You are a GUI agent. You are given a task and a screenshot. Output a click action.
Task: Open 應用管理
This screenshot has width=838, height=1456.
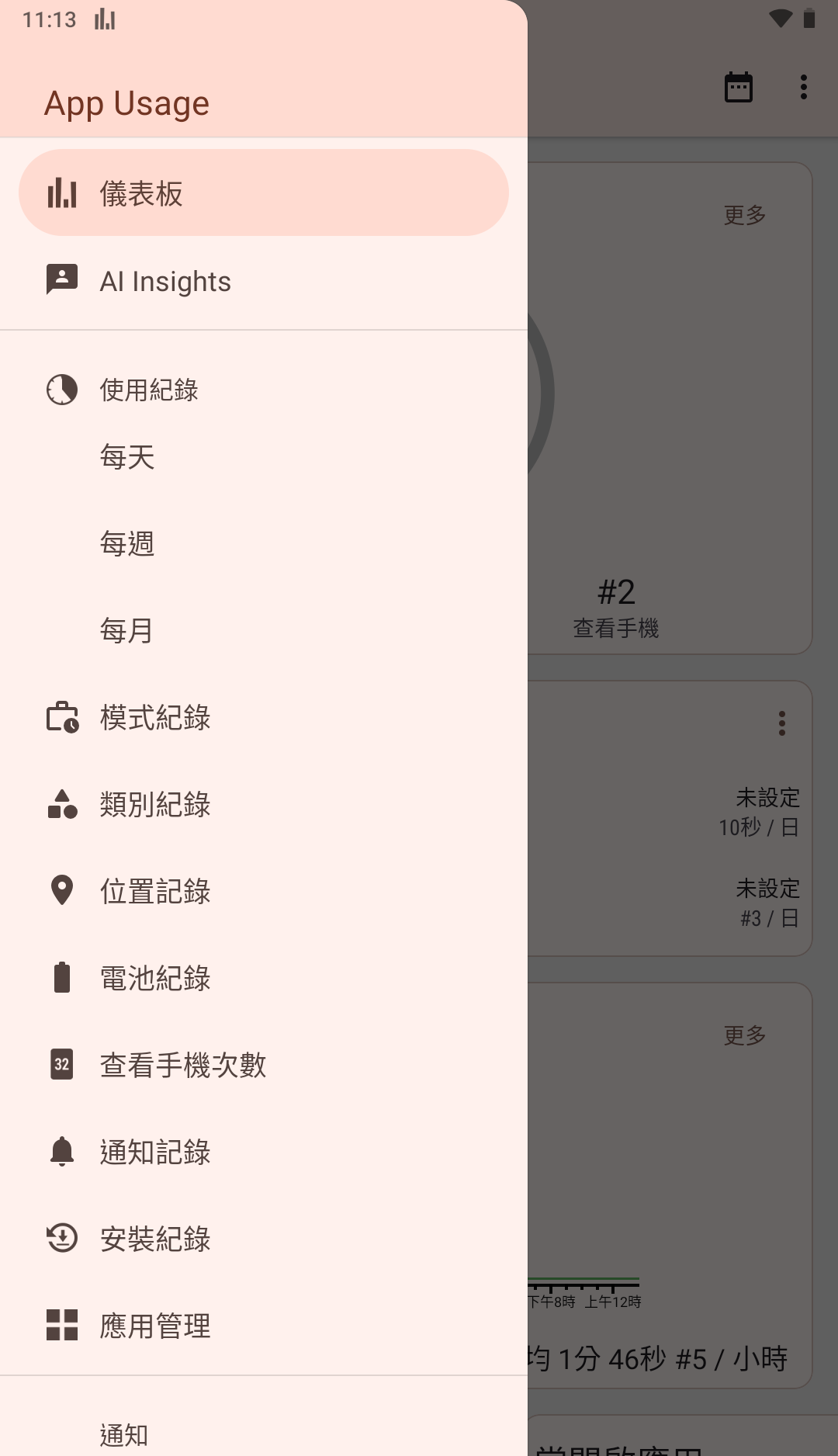(x=264, y=1326)
